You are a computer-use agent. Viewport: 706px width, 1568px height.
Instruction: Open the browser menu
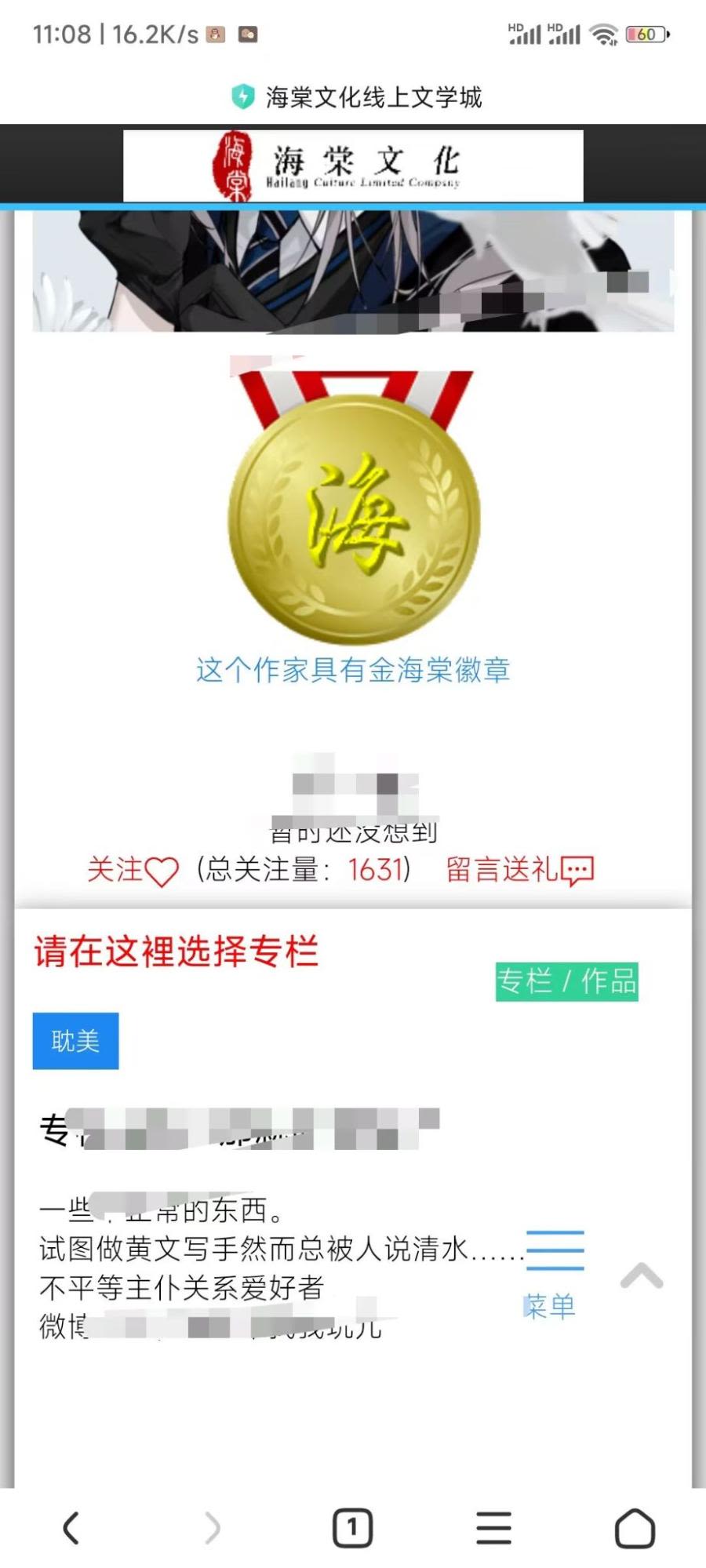tap(493, 1528)
